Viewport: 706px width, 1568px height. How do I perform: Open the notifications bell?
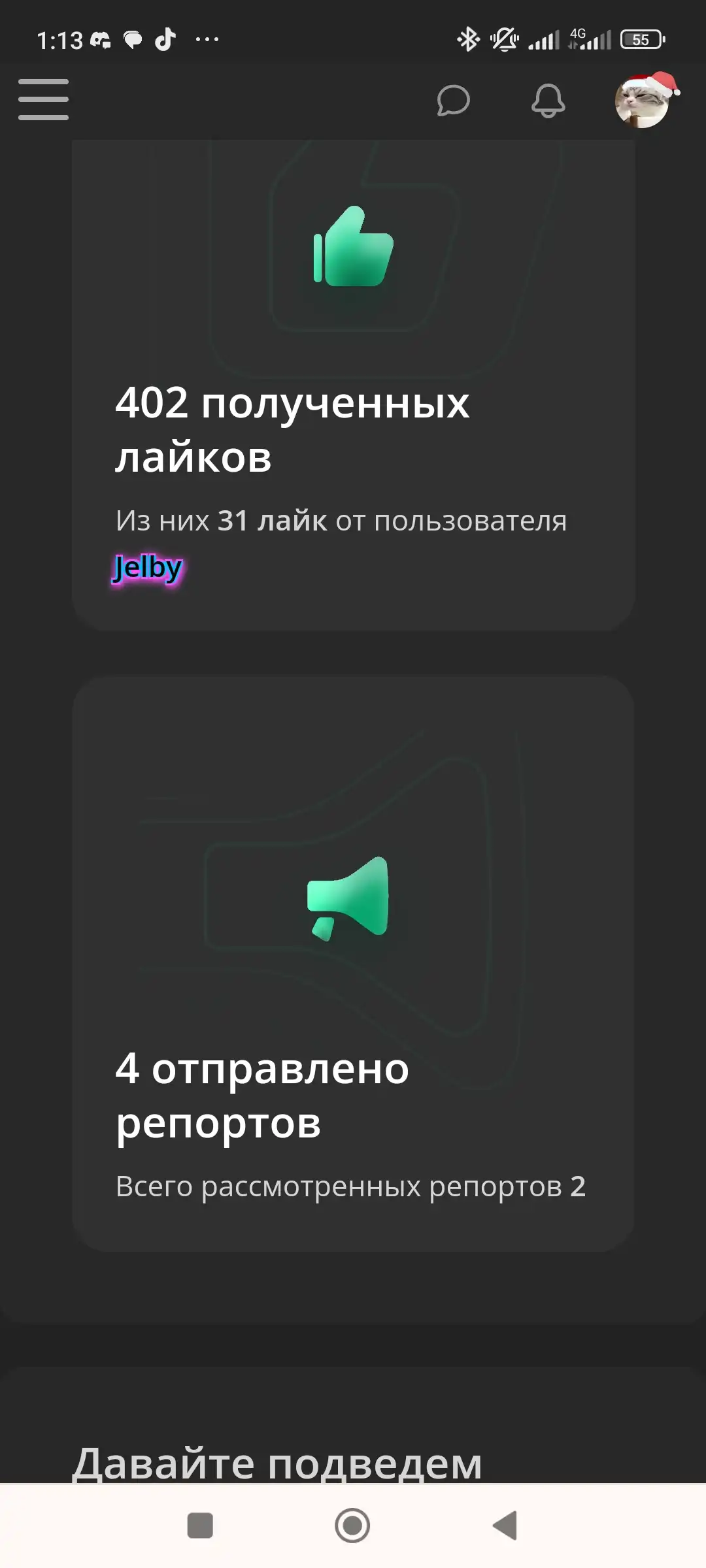[x=548, y=101]
